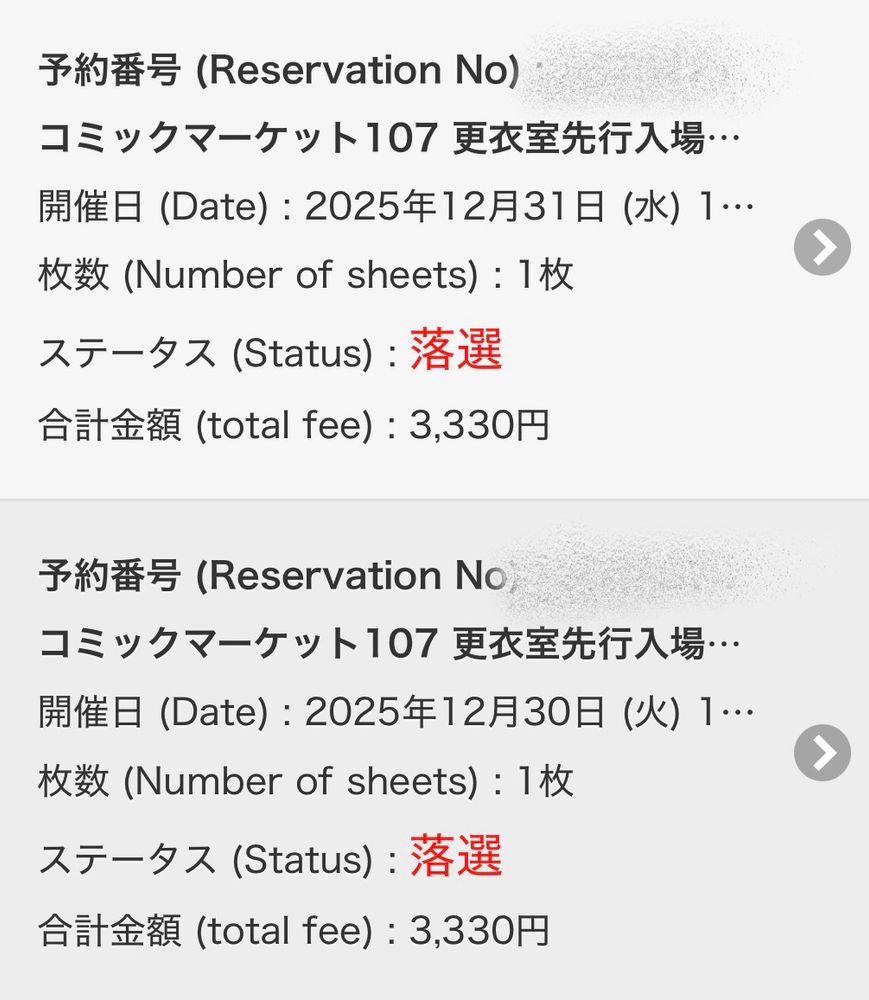Select the December 31 reservation card

pos(400,248)
